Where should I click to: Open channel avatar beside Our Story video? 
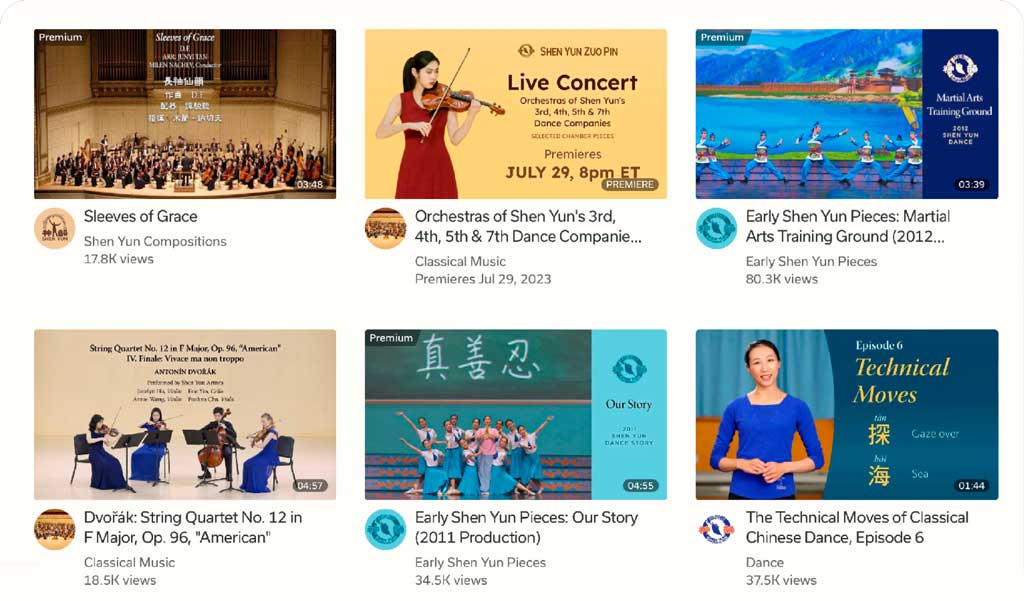[385, 529]
